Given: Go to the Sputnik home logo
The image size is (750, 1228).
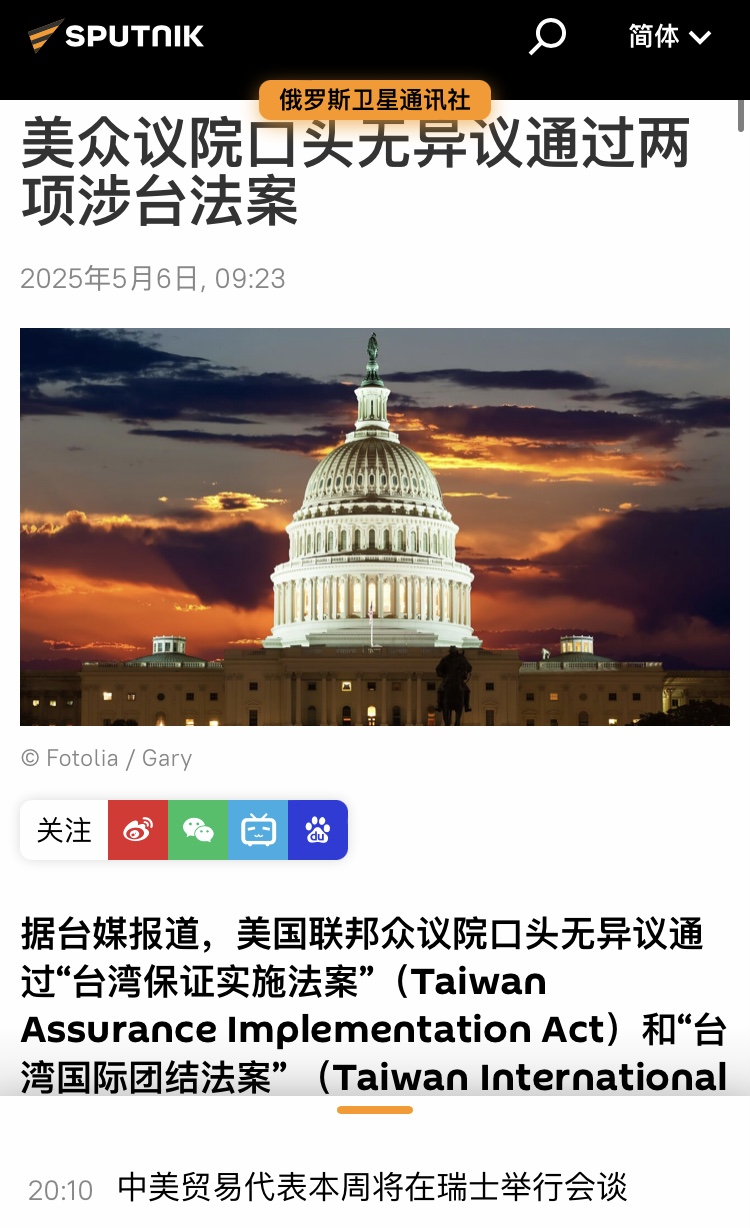Looking at the screenshot, I should (116, 37).
